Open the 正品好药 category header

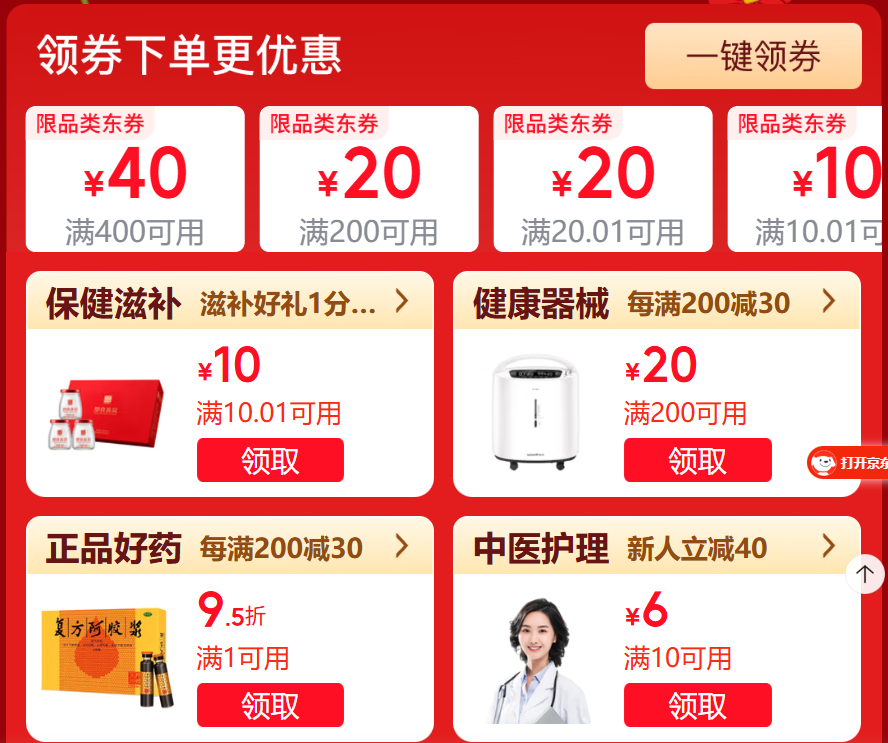click(230, 548)
